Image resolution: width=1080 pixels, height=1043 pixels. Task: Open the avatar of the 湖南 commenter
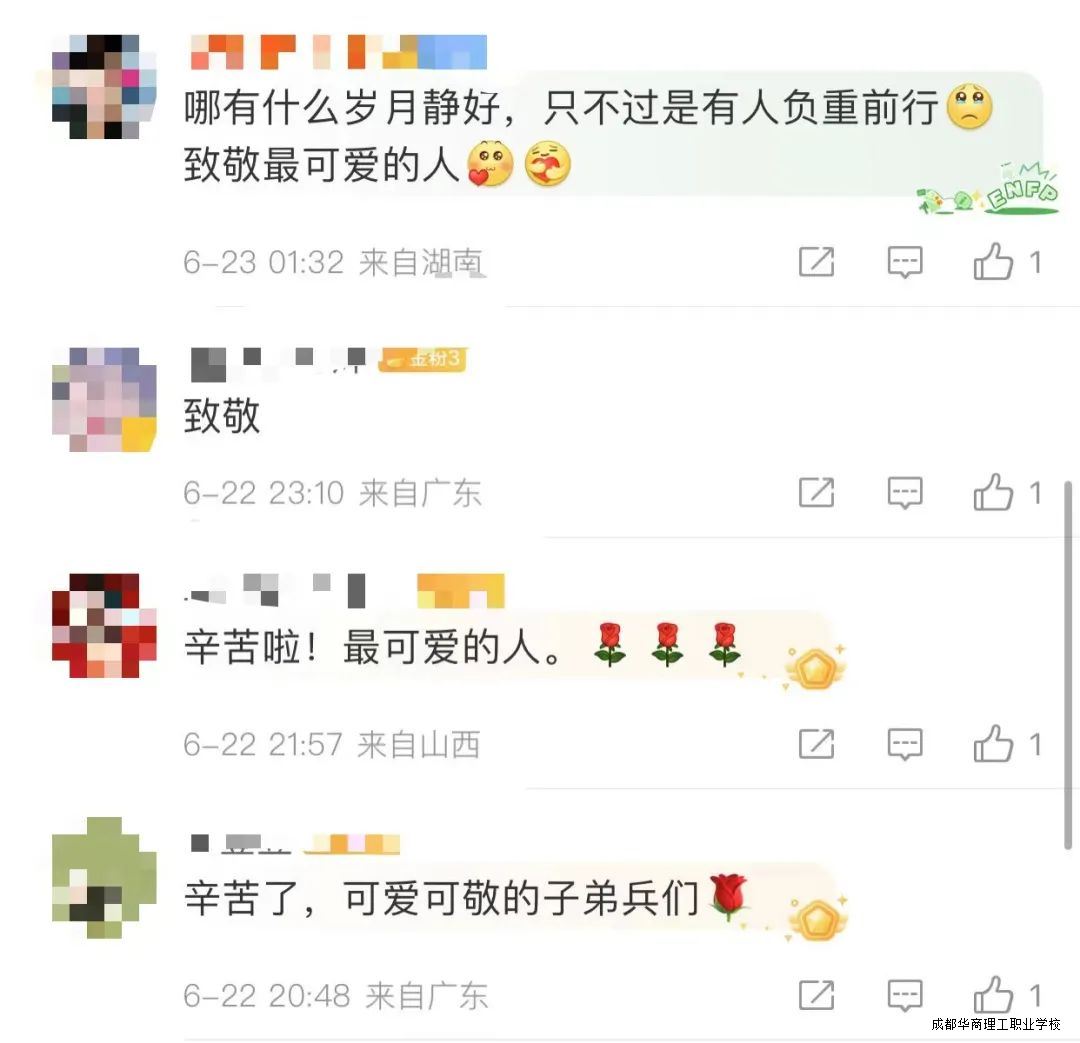pos(104,87)
